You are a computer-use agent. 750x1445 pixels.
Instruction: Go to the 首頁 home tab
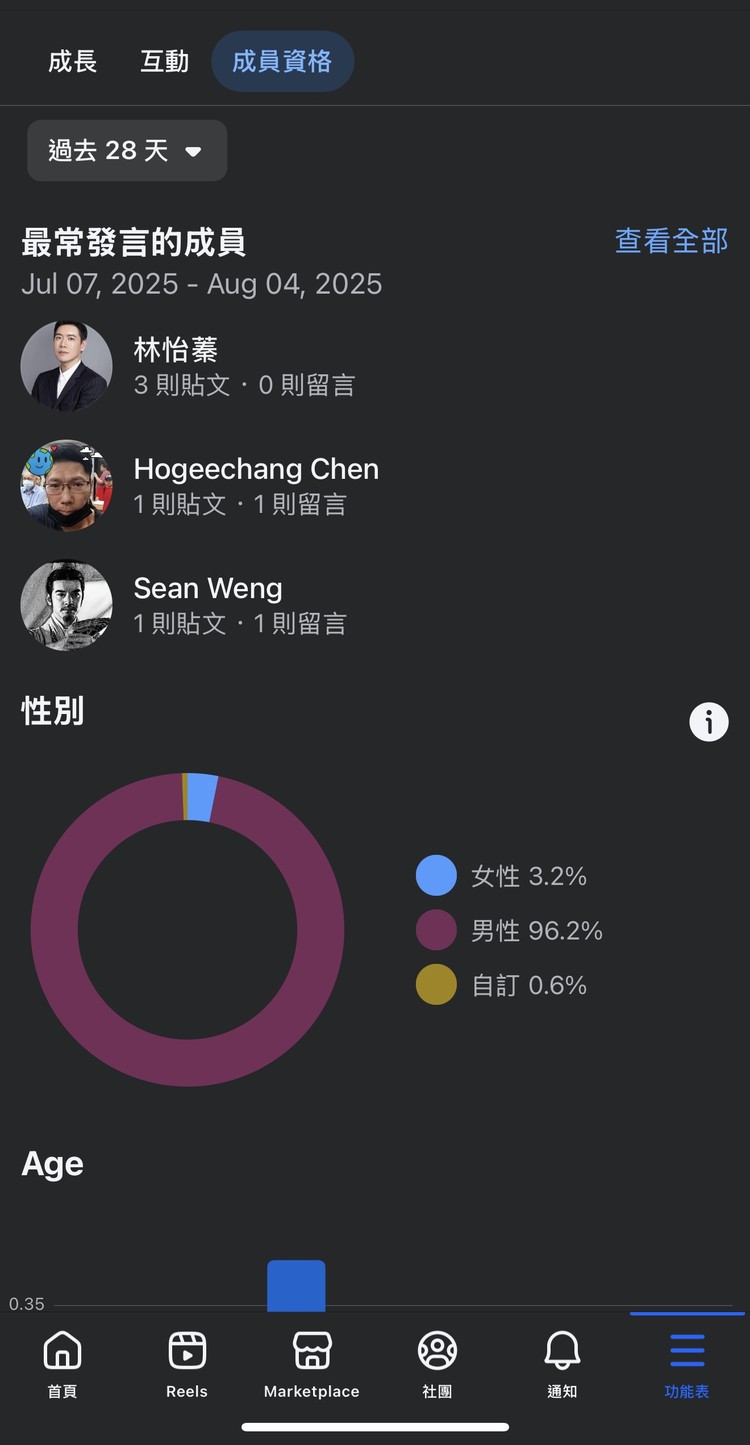62,1364
